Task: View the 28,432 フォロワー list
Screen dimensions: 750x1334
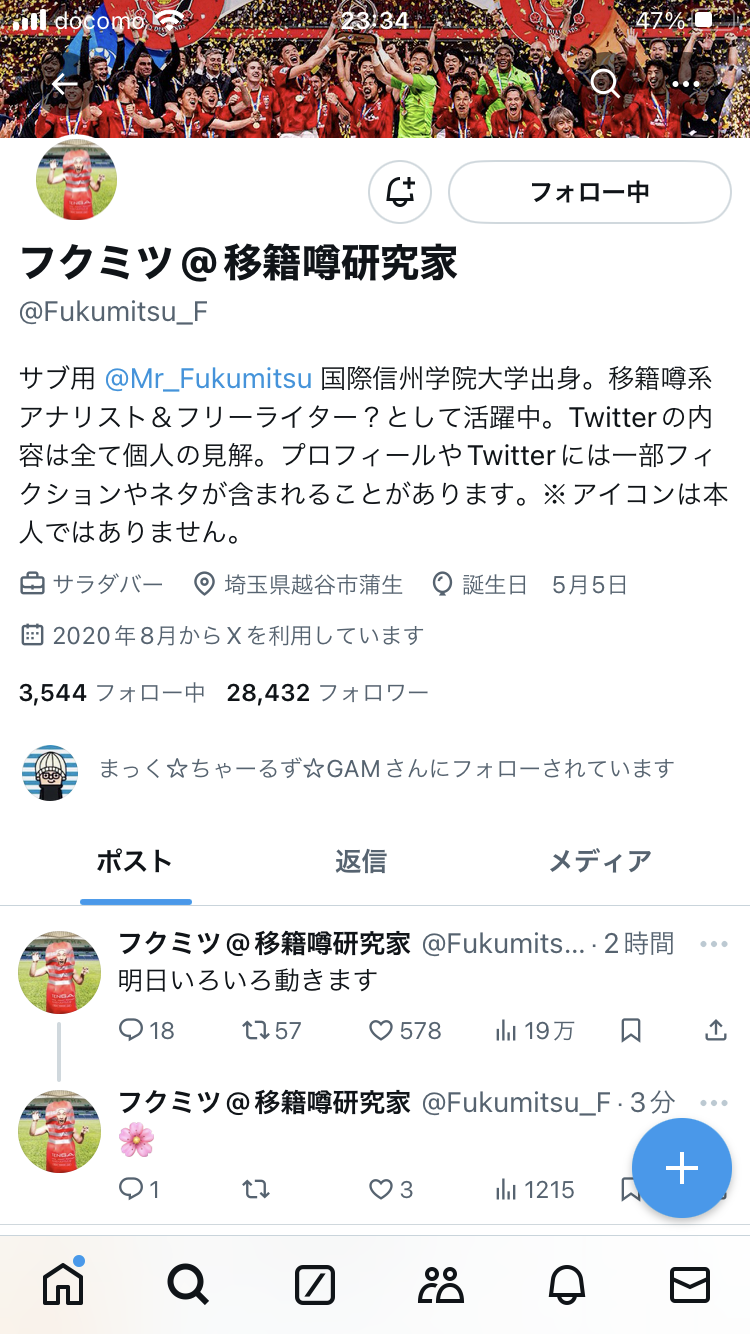Action: tap(328, 692)
